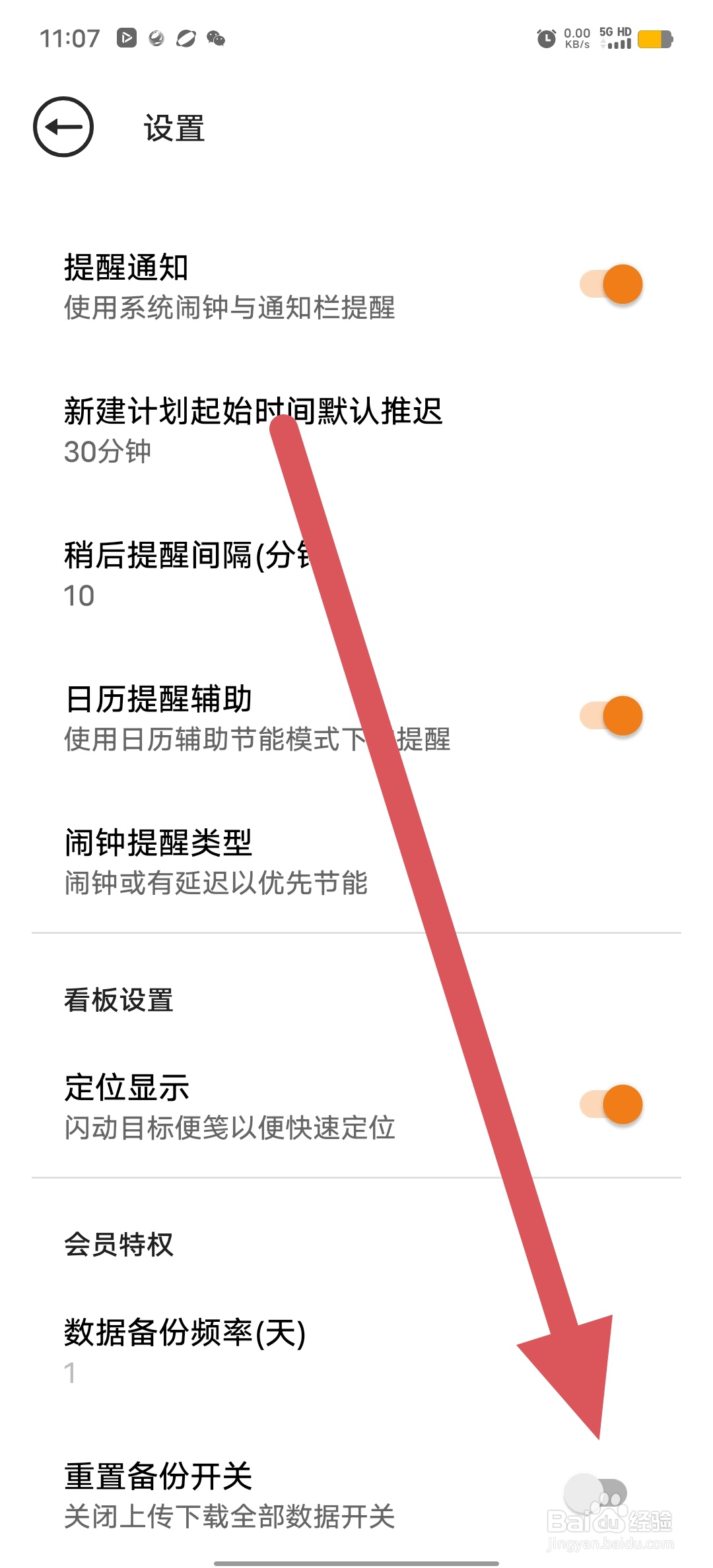Open 稍后提醒间隔 setting
The image size is (713, 1568).
pos(356,574)
